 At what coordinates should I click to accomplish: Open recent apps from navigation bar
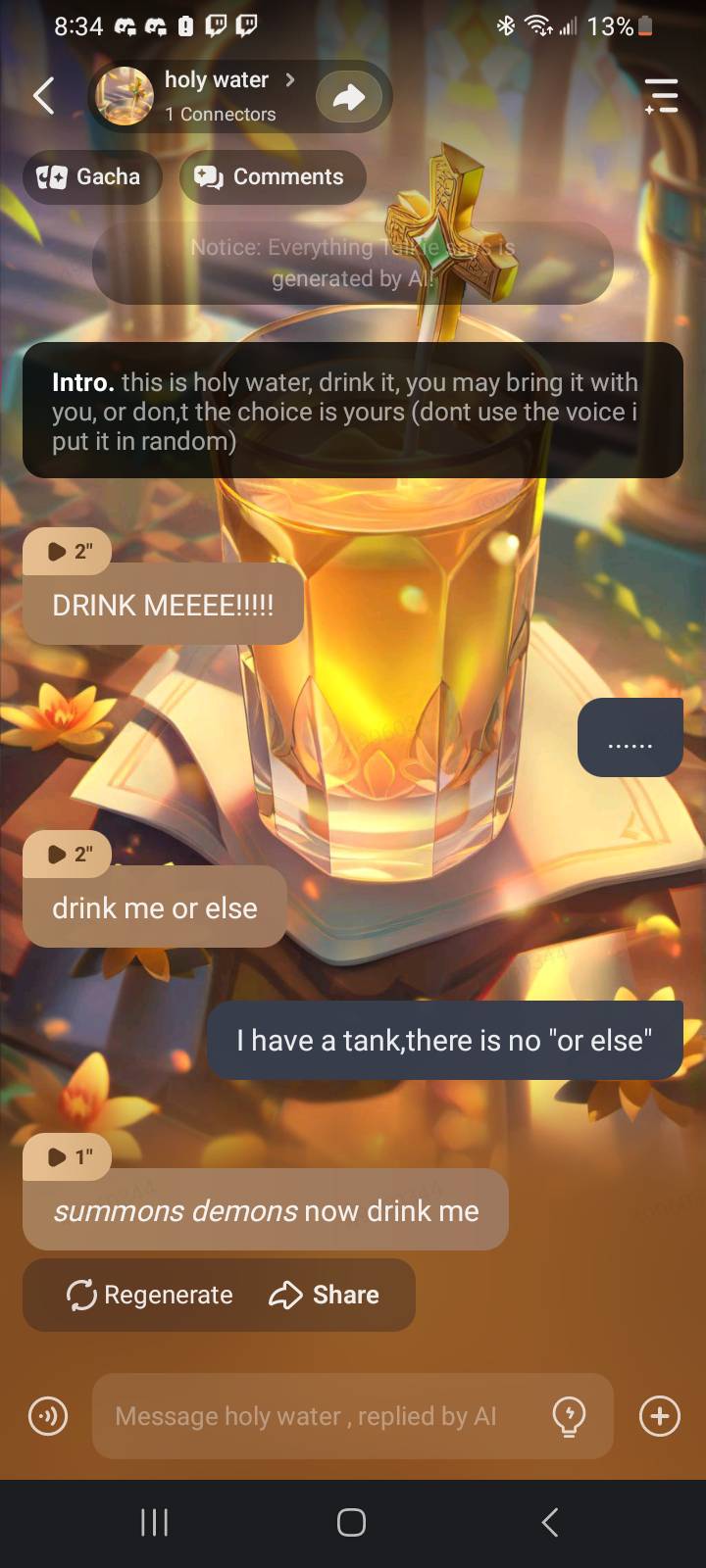coord(155,1522)
